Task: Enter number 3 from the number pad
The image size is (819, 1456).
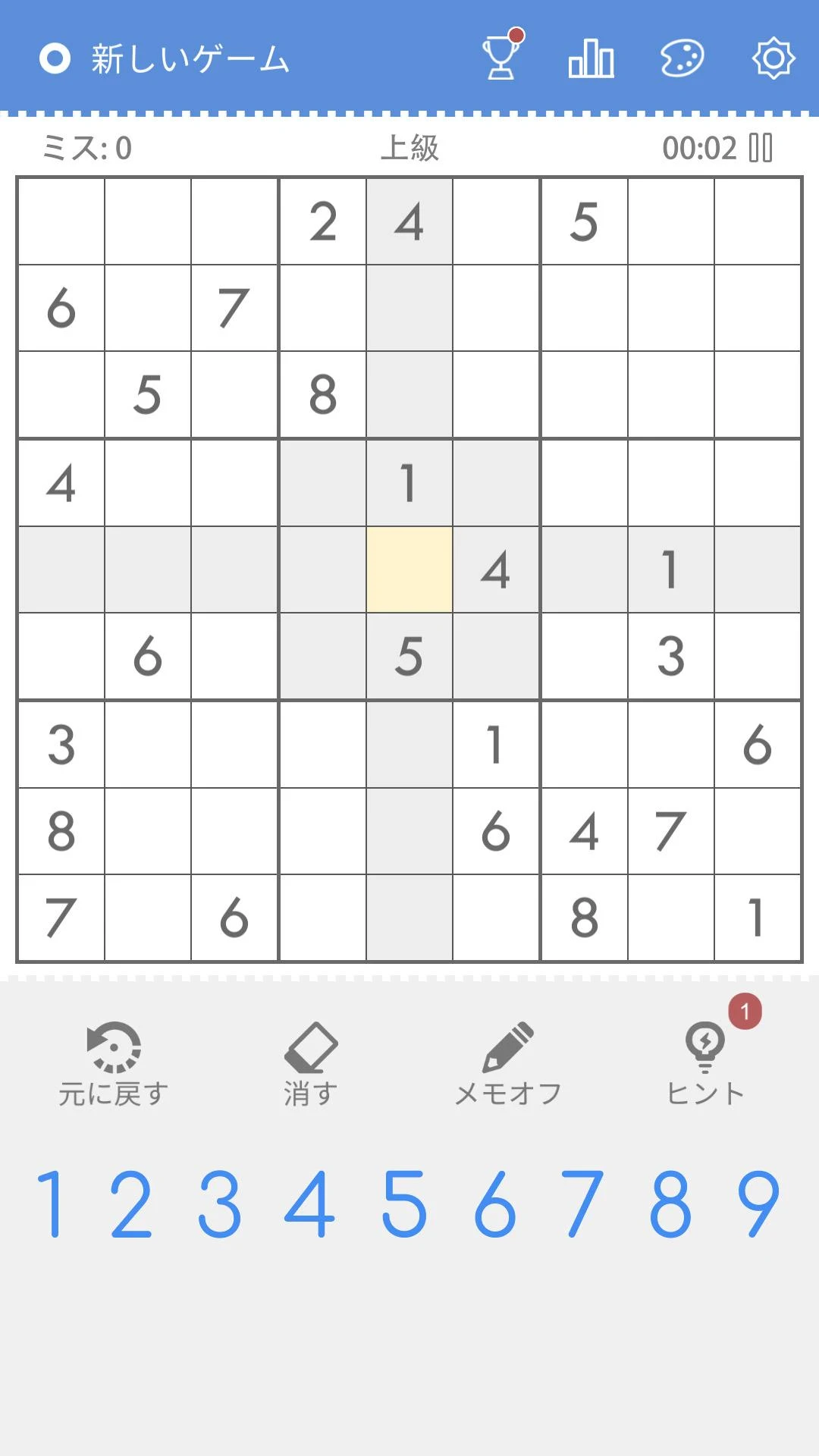Action: [x=220, y=1204]
